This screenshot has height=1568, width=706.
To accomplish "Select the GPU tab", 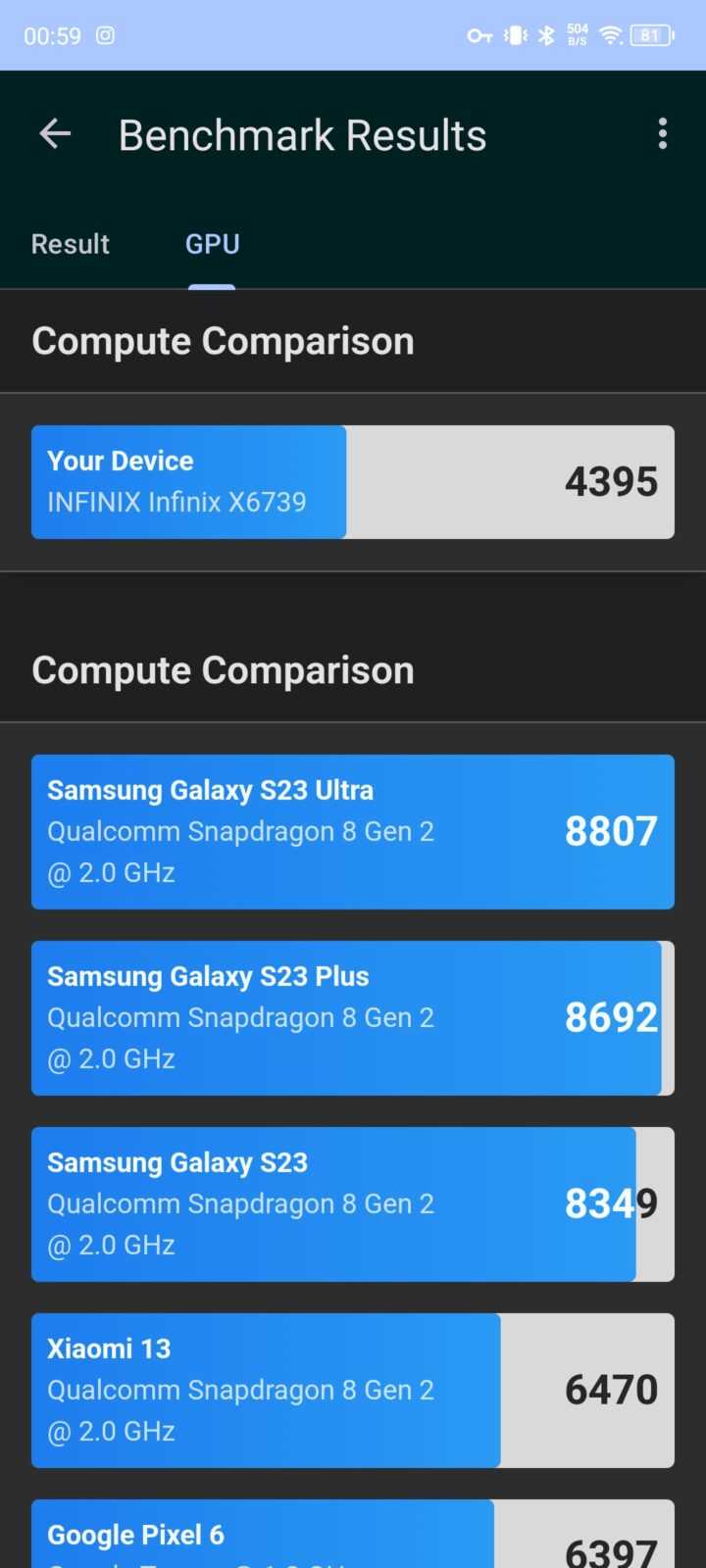I will 213,244.
